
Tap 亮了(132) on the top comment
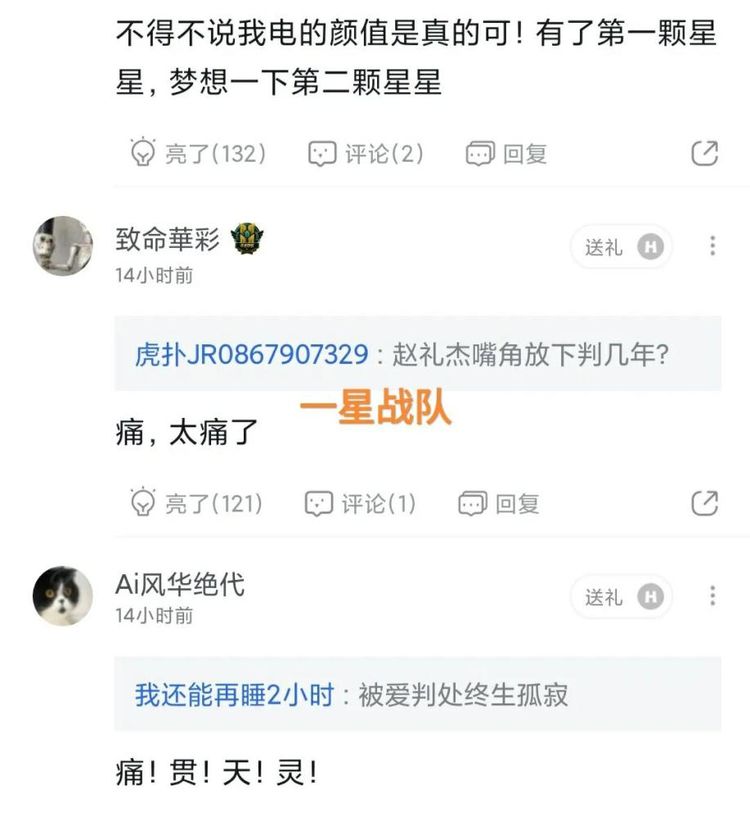coord(198,154)
